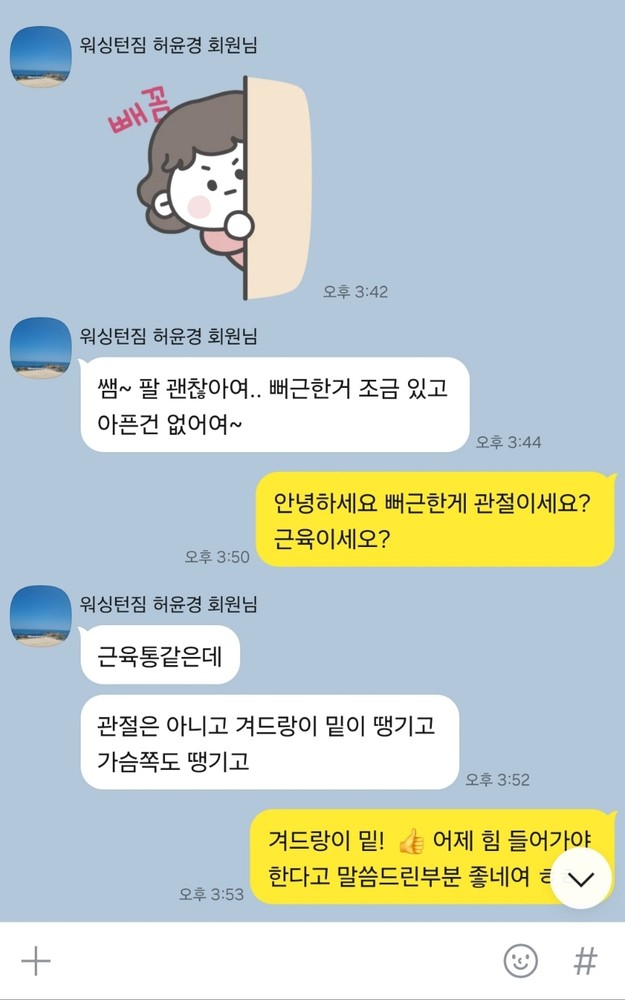Open the plus attachment menu
The image size is (625, 1000).
click(x=36, y=962)
